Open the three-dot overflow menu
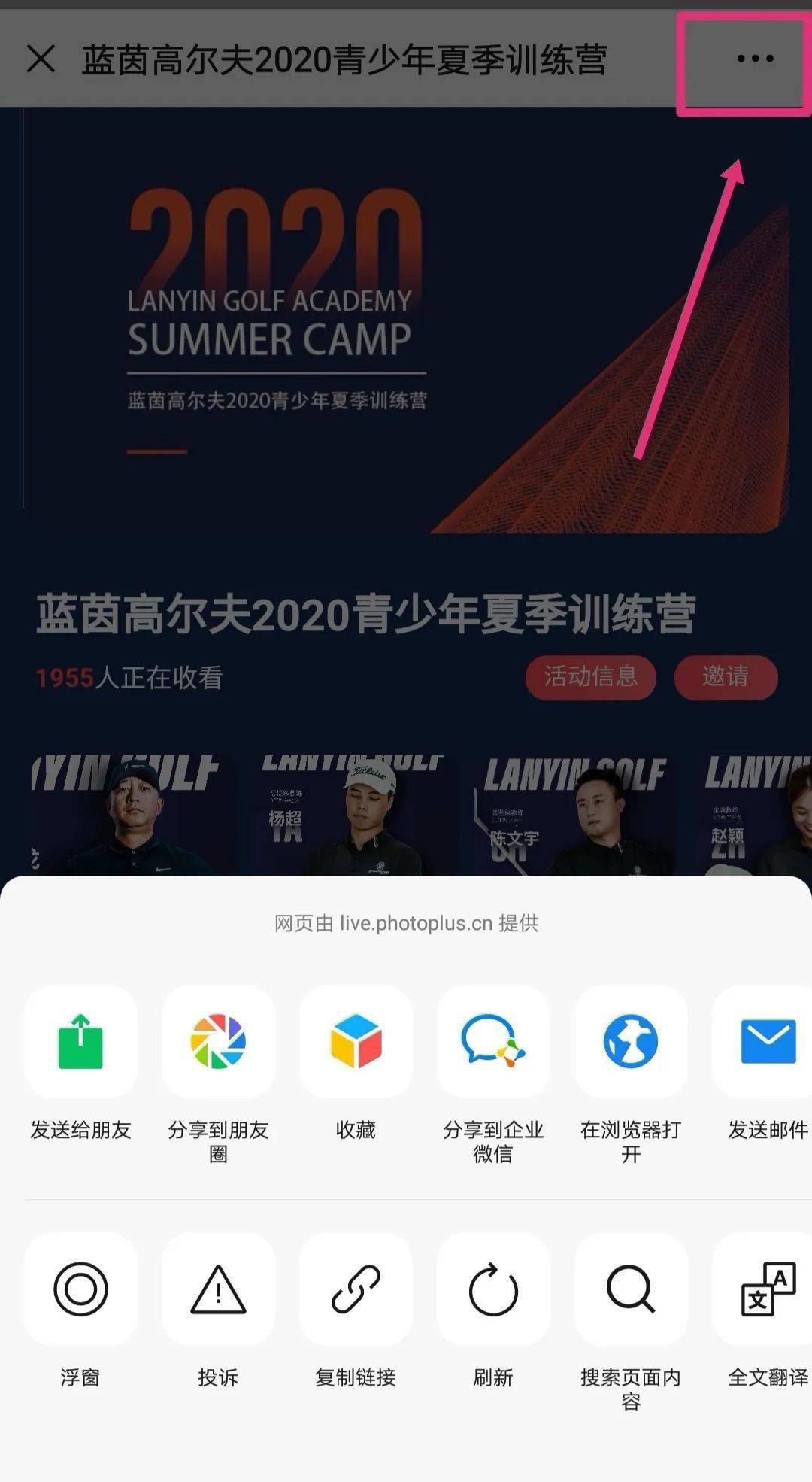812x1482 pixels. (754, 59)
